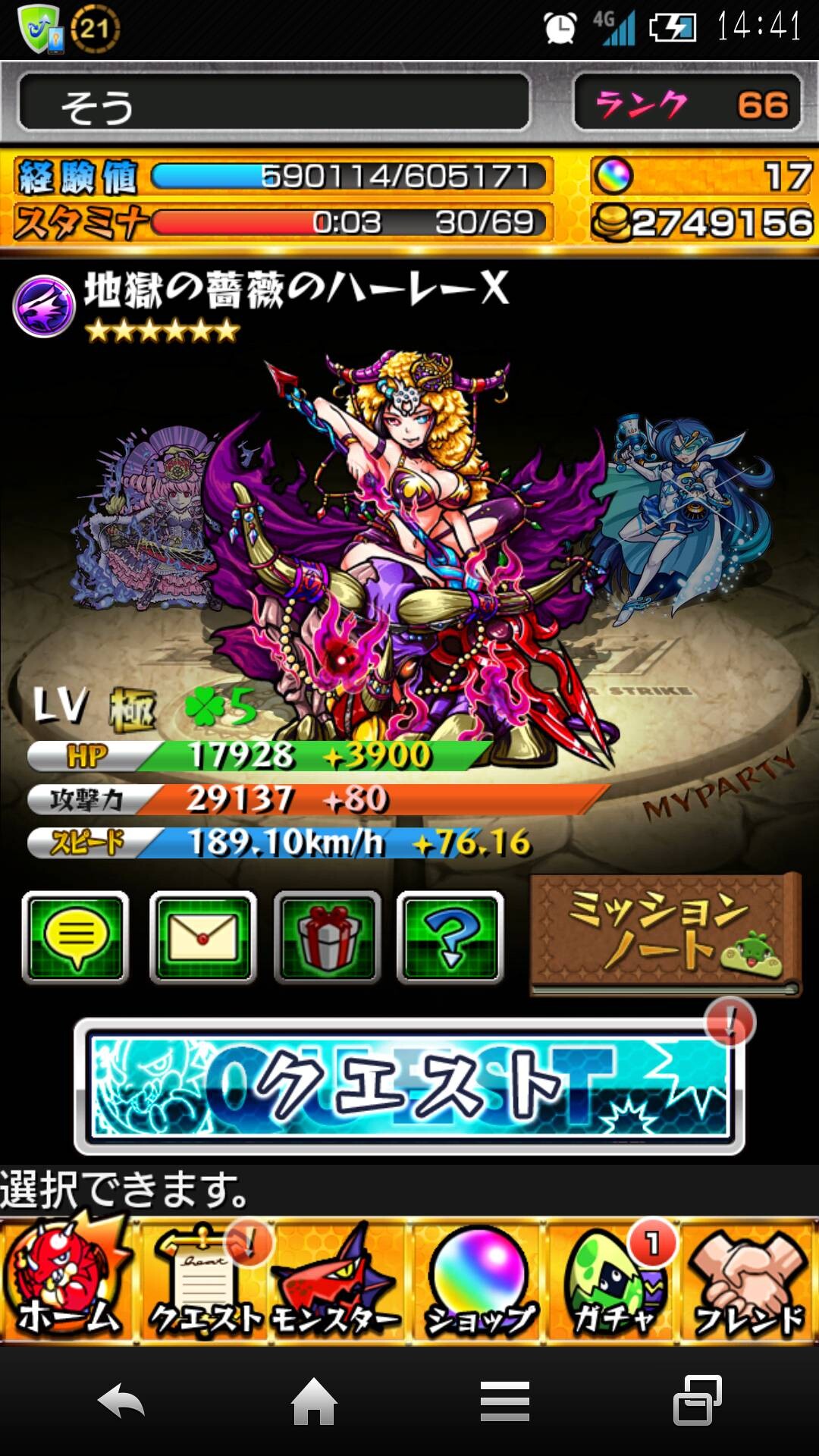The image size is (819, 1456).
Task: Tap the big クエスト quest banner
Action: click(409, 1087)
